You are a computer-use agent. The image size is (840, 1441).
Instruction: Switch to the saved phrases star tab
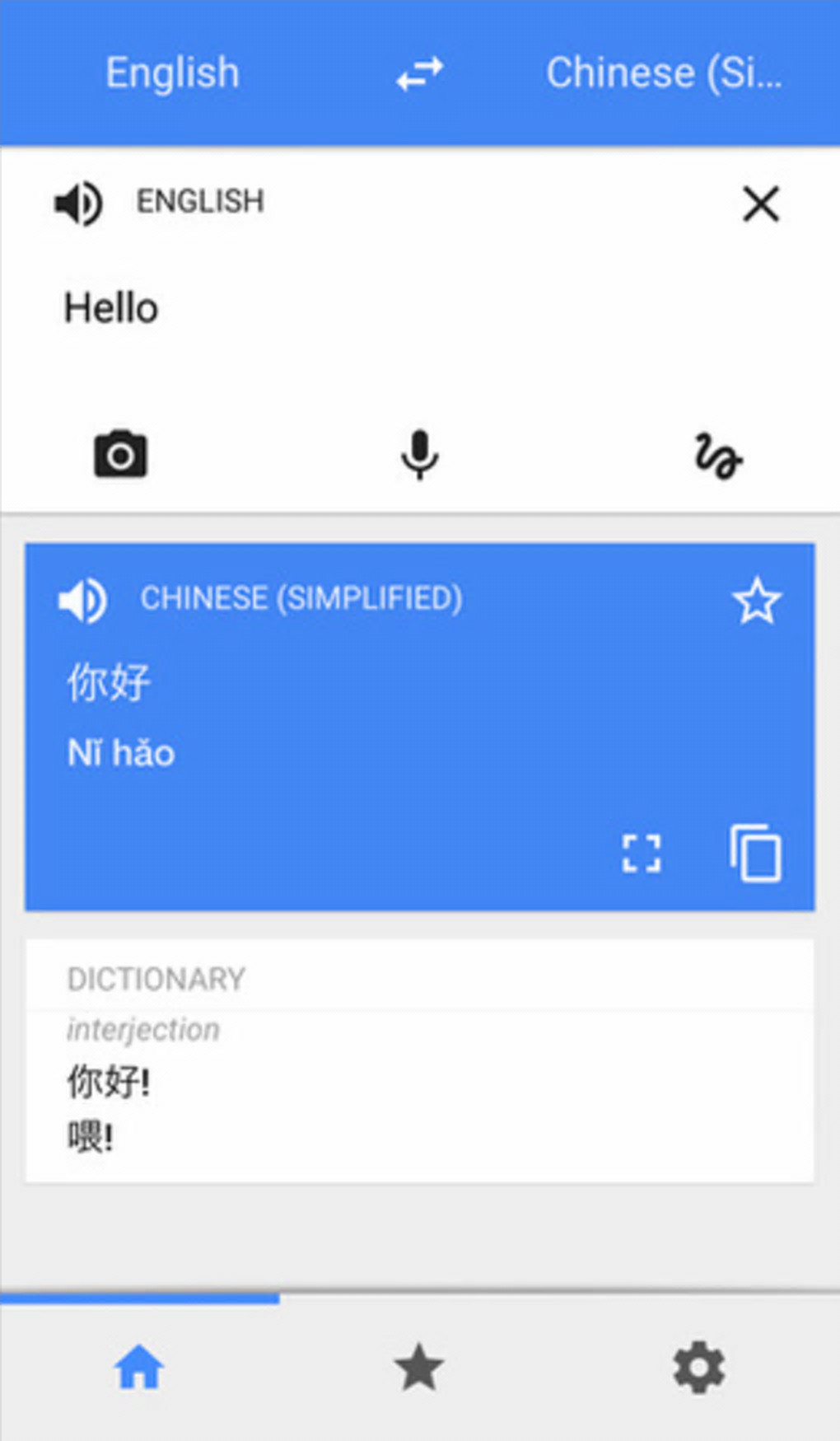click(x=419, y=1368)
